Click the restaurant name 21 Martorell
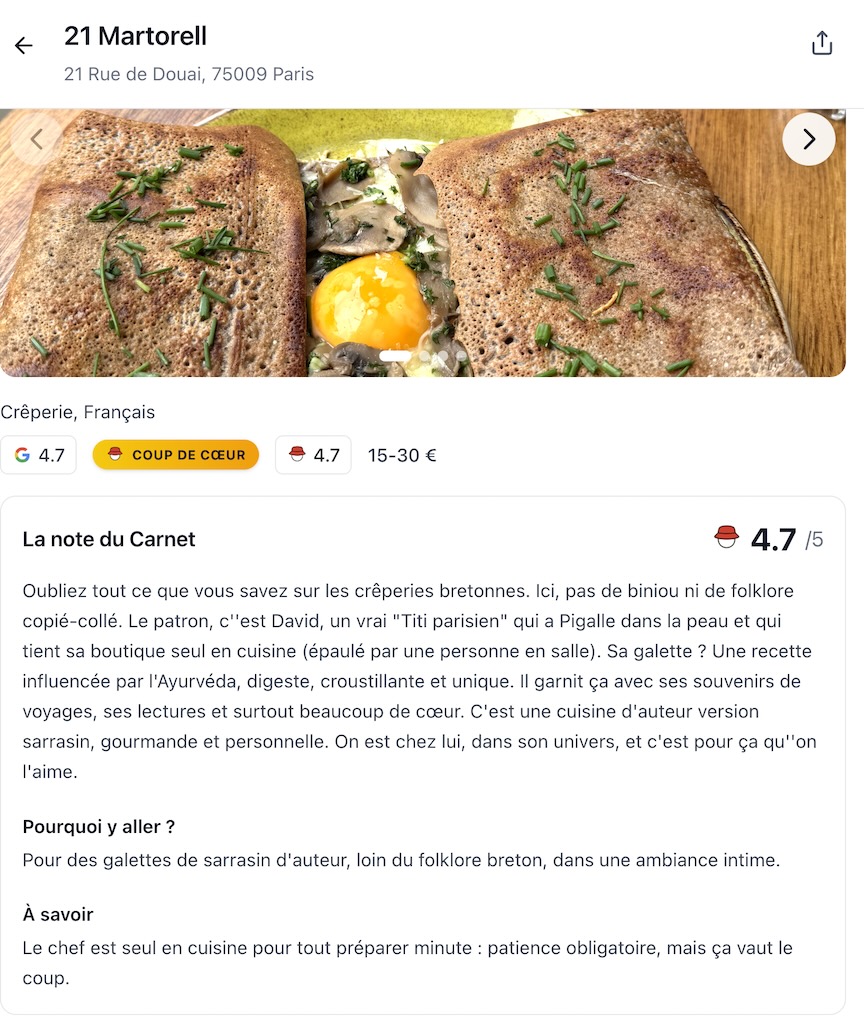The height and width of the screenshot is (1024, 864). pyautogui.click(x=135, y=36)
